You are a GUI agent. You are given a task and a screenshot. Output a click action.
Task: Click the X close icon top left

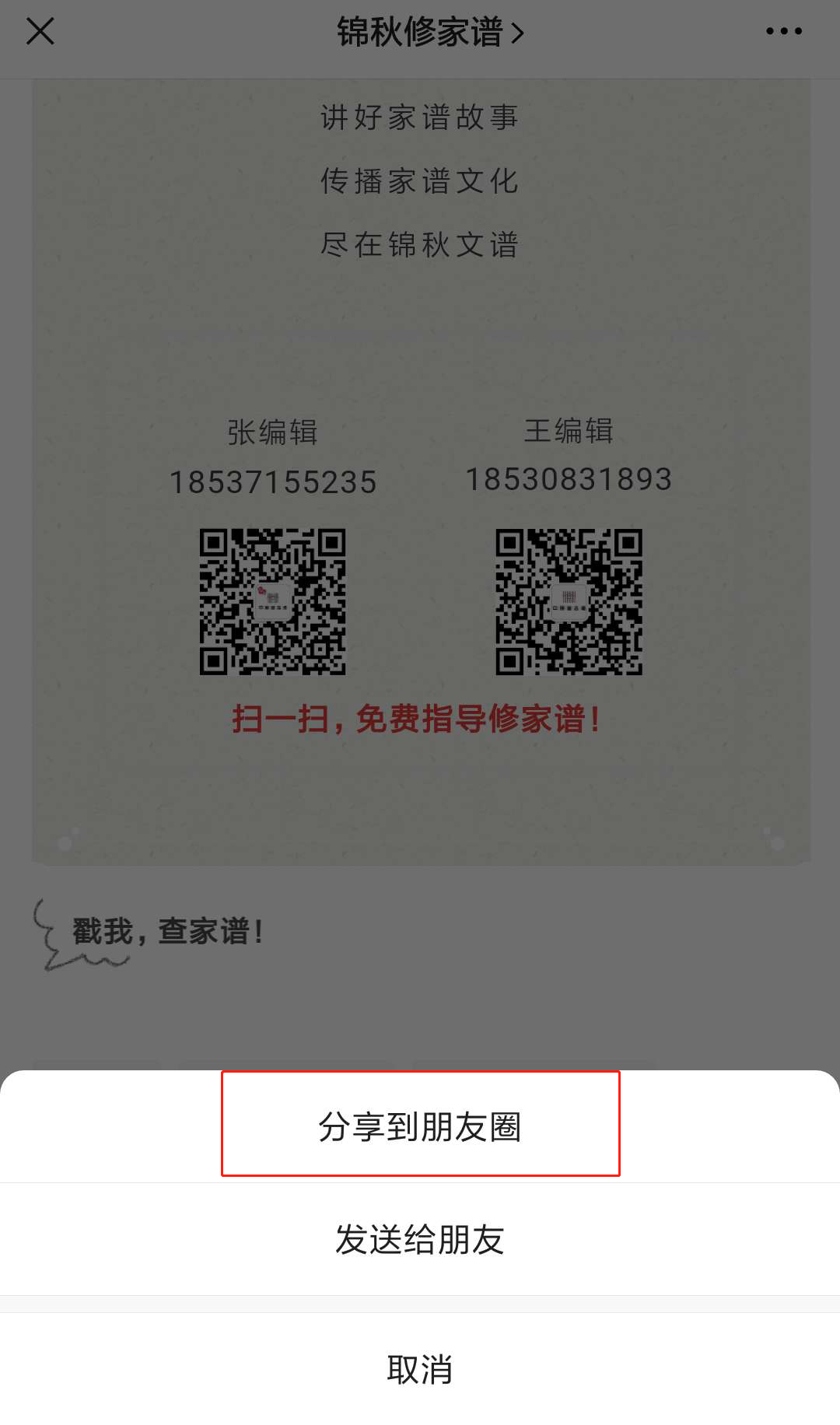(40, 31)
